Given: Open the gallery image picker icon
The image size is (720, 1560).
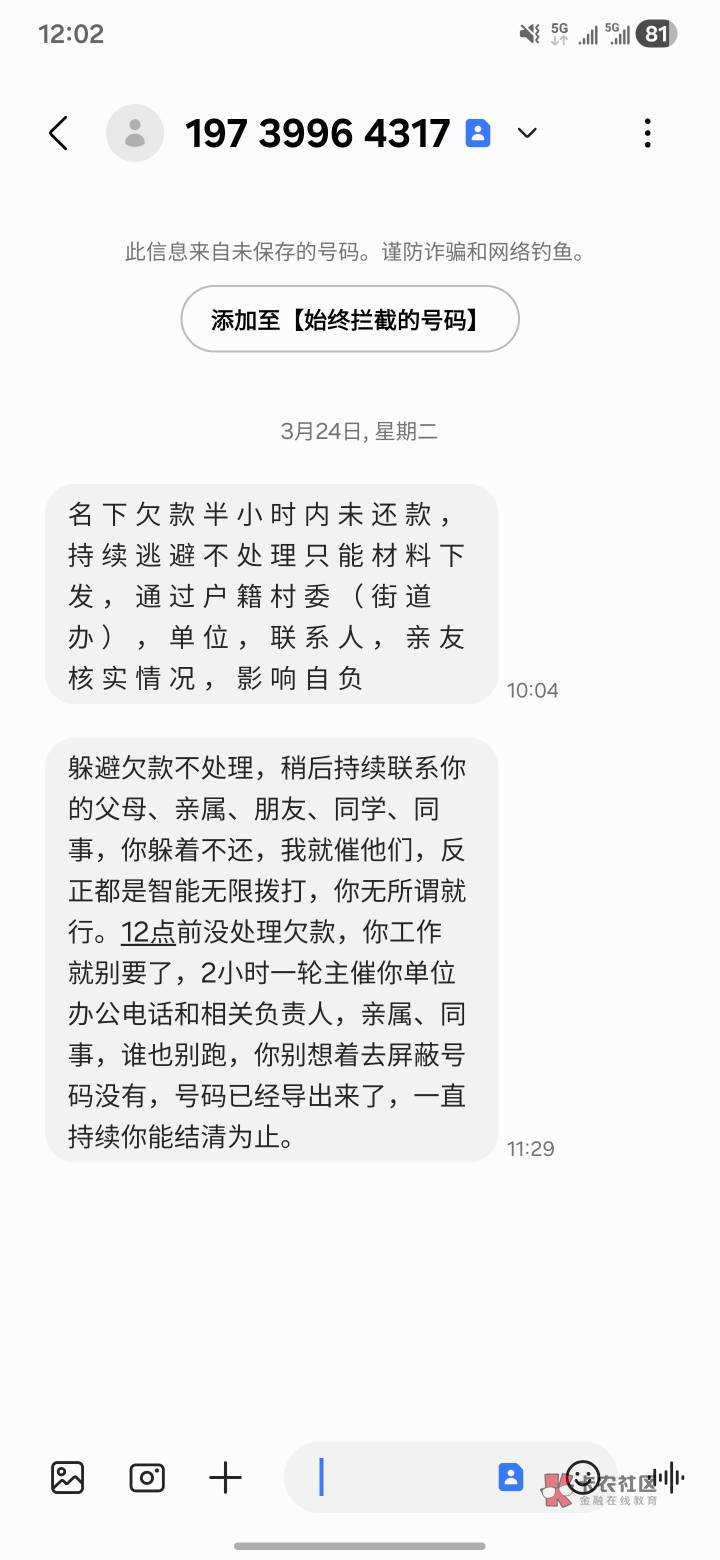Looking at the screenshot, I should point(68,1478).
